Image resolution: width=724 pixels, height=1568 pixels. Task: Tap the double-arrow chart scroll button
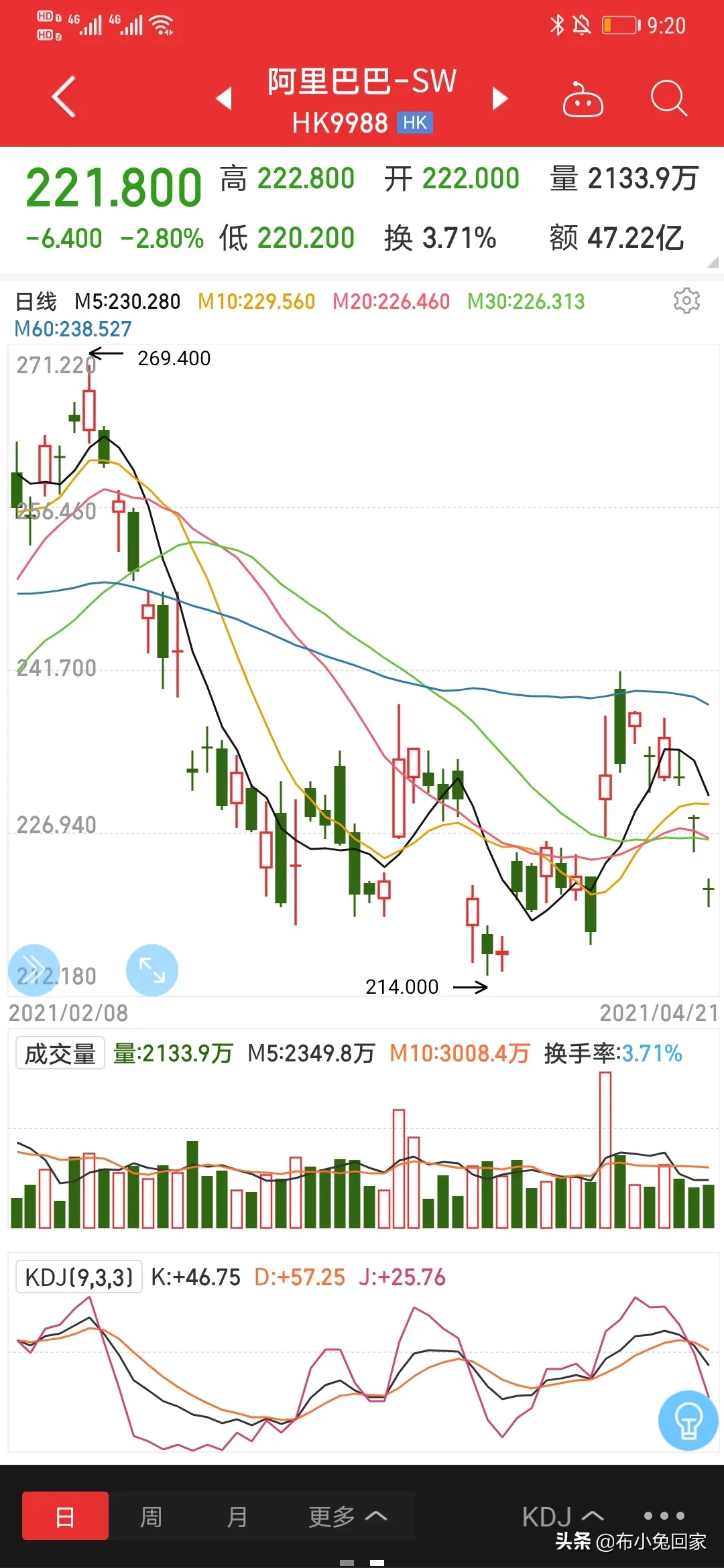click(34, 970)
